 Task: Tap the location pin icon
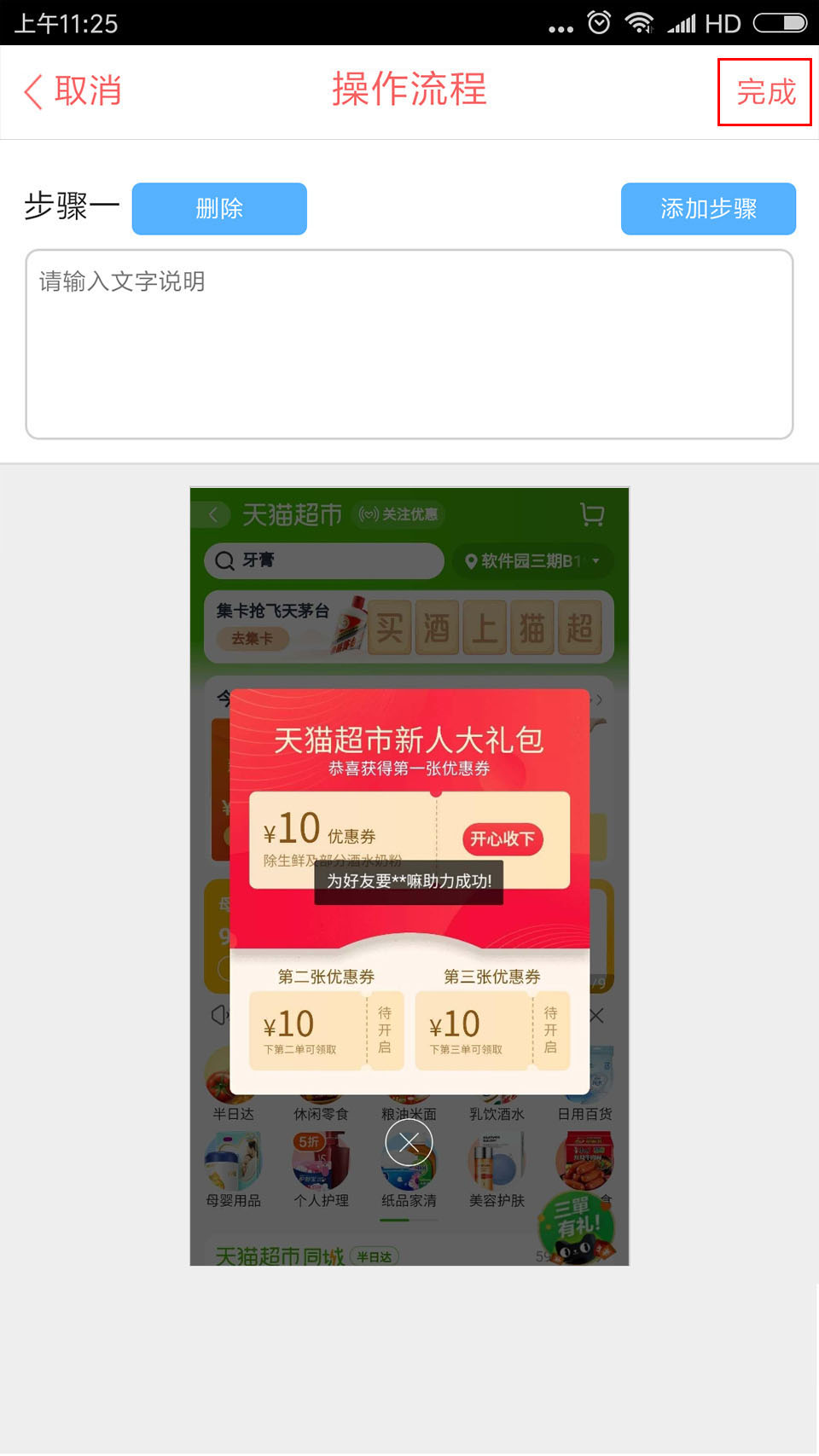[x=470, y=561]
